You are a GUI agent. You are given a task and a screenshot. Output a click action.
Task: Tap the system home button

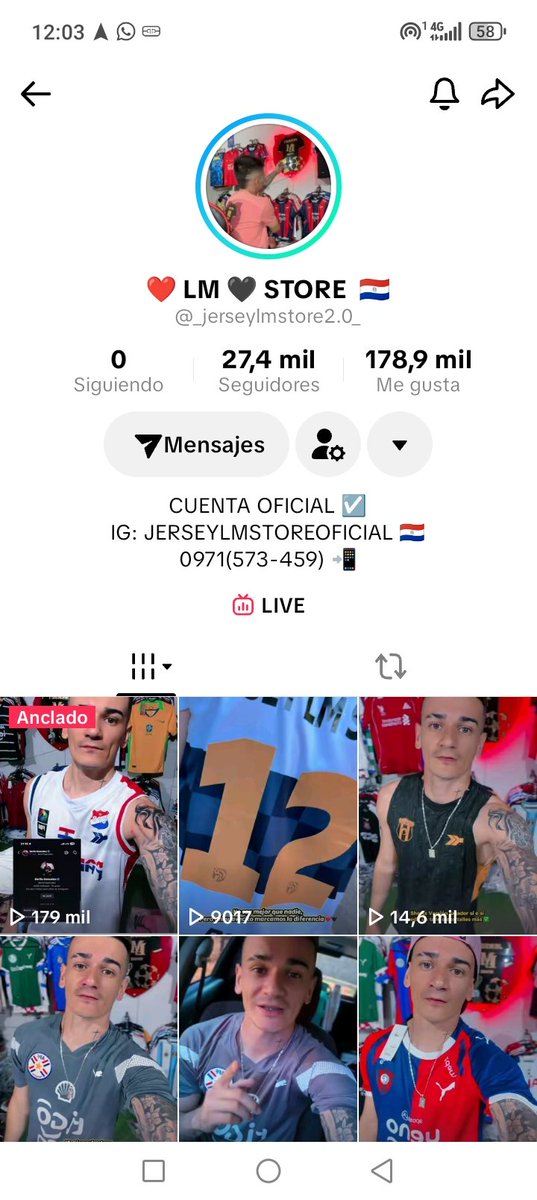point(268,1171)
